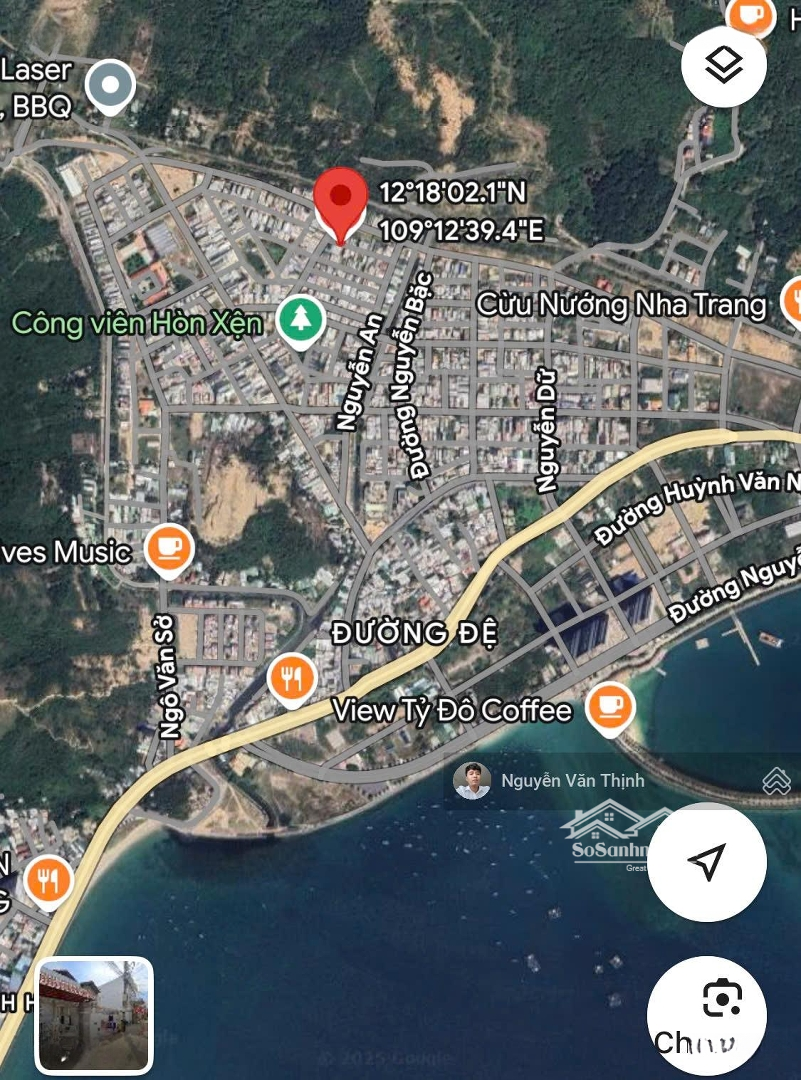Open the Street View thumbnail

pyautogui.click(x=95, y=1014)
